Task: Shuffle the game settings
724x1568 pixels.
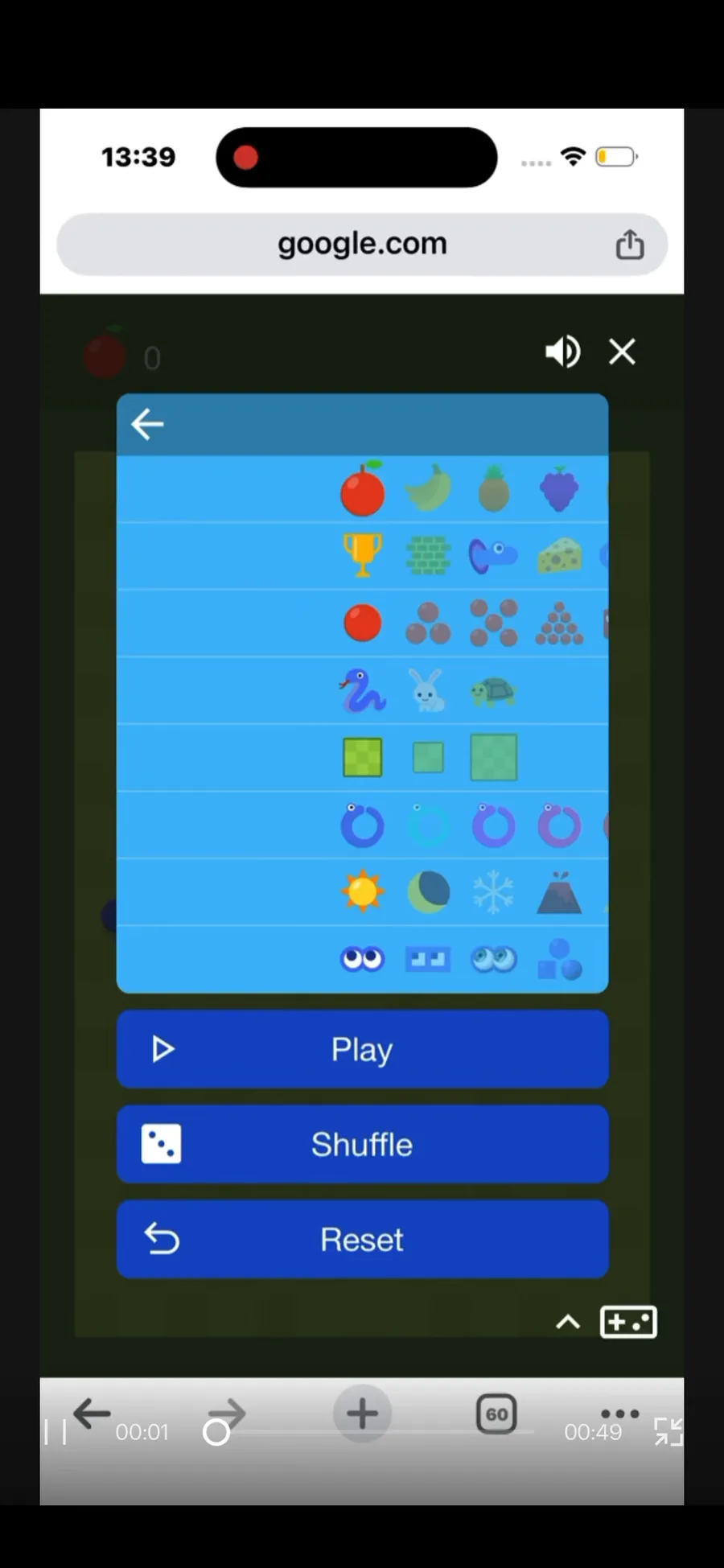Action: tap(362, 1144)
